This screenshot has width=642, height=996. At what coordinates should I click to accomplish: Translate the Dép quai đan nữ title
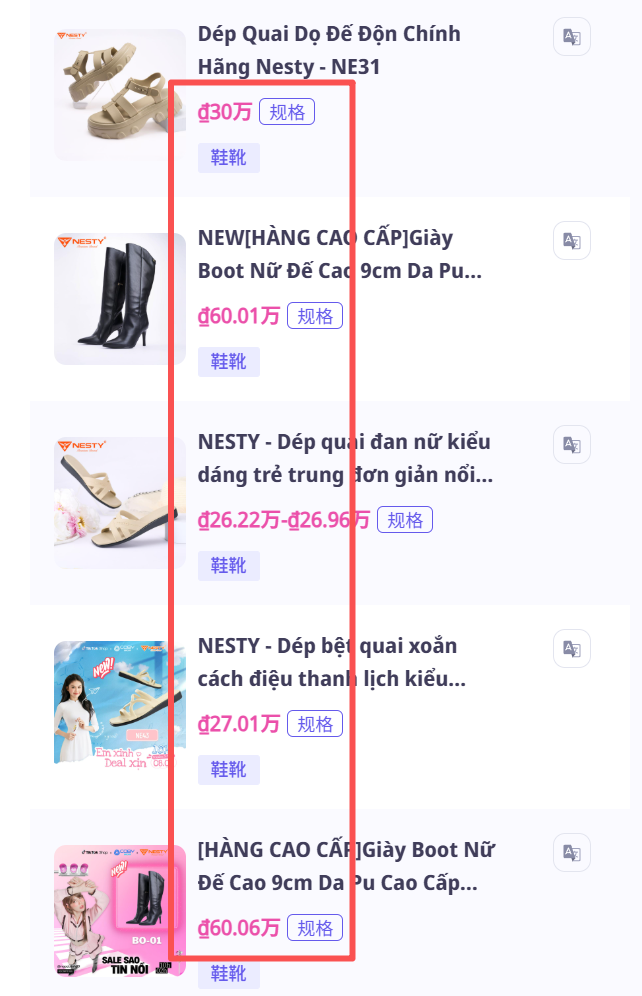(x=571, y=445)
